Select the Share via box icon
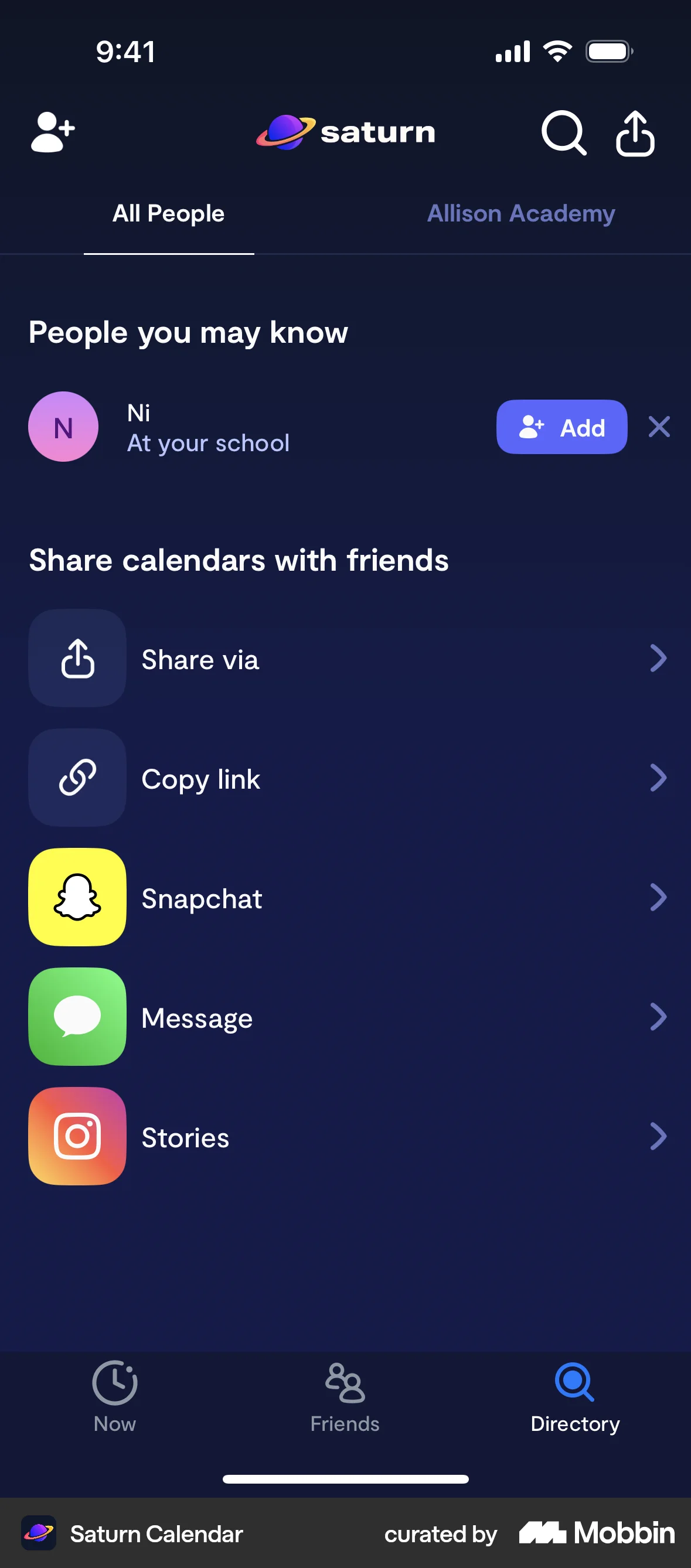691x1568 pixels. [x=77, y=659]
